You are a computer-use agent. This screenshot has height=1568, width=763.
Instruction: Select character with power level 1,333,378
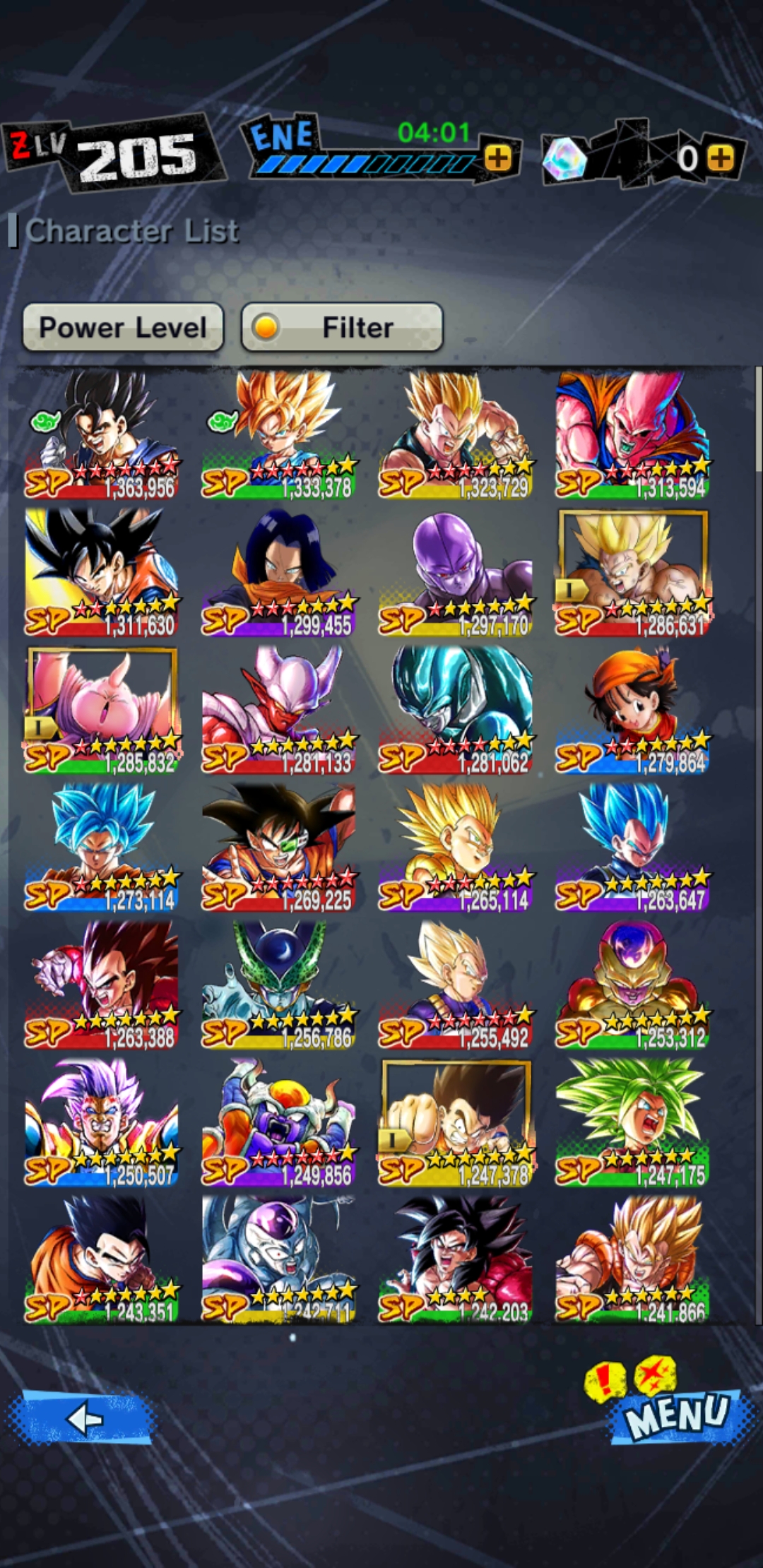point(278,435)
